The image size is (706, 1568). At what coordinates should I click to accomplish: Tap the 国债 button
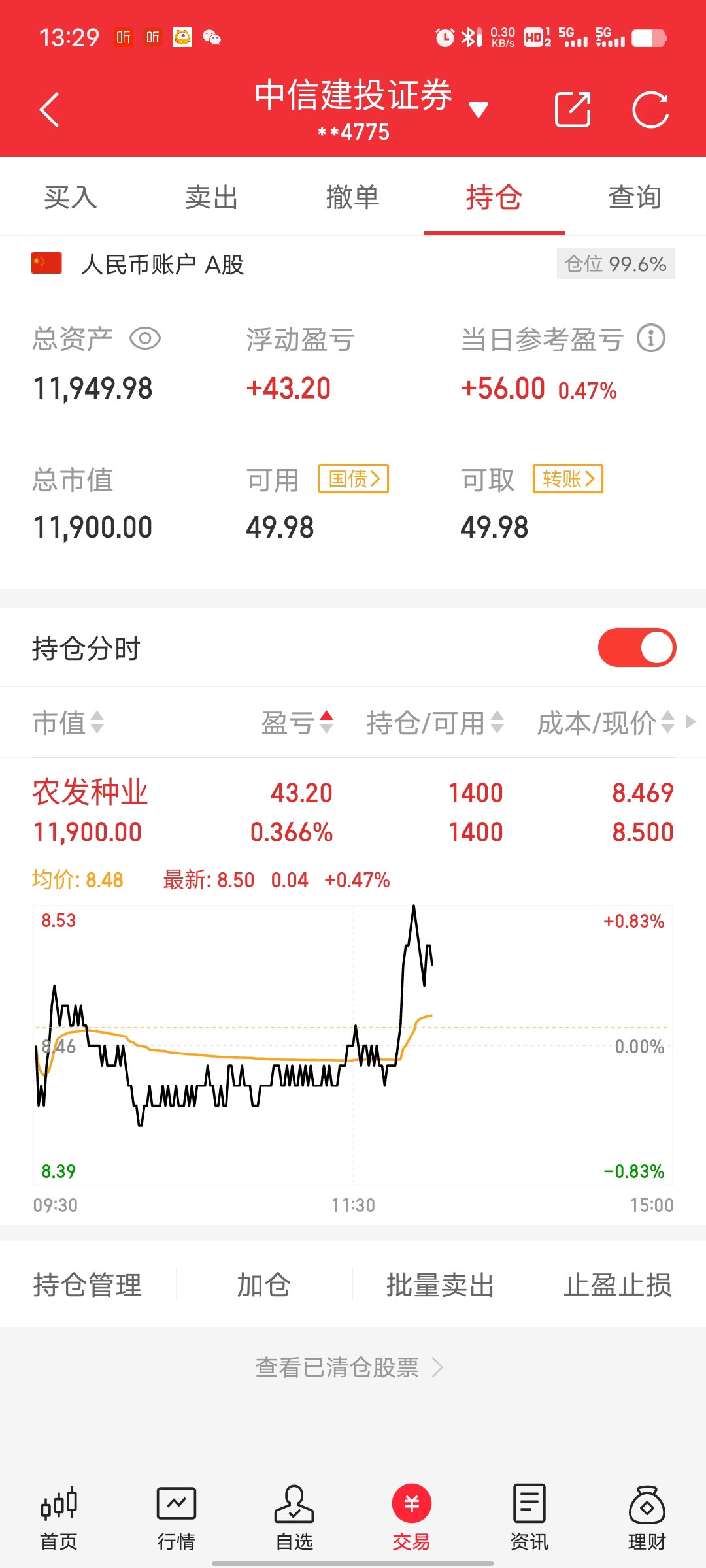pyautogui.click(x=354, y=479)
